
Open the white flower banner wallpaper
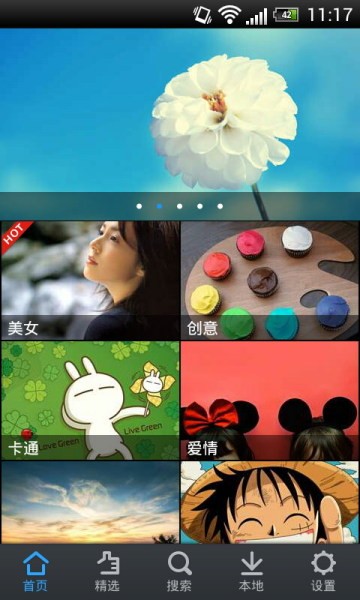point(180,124)
